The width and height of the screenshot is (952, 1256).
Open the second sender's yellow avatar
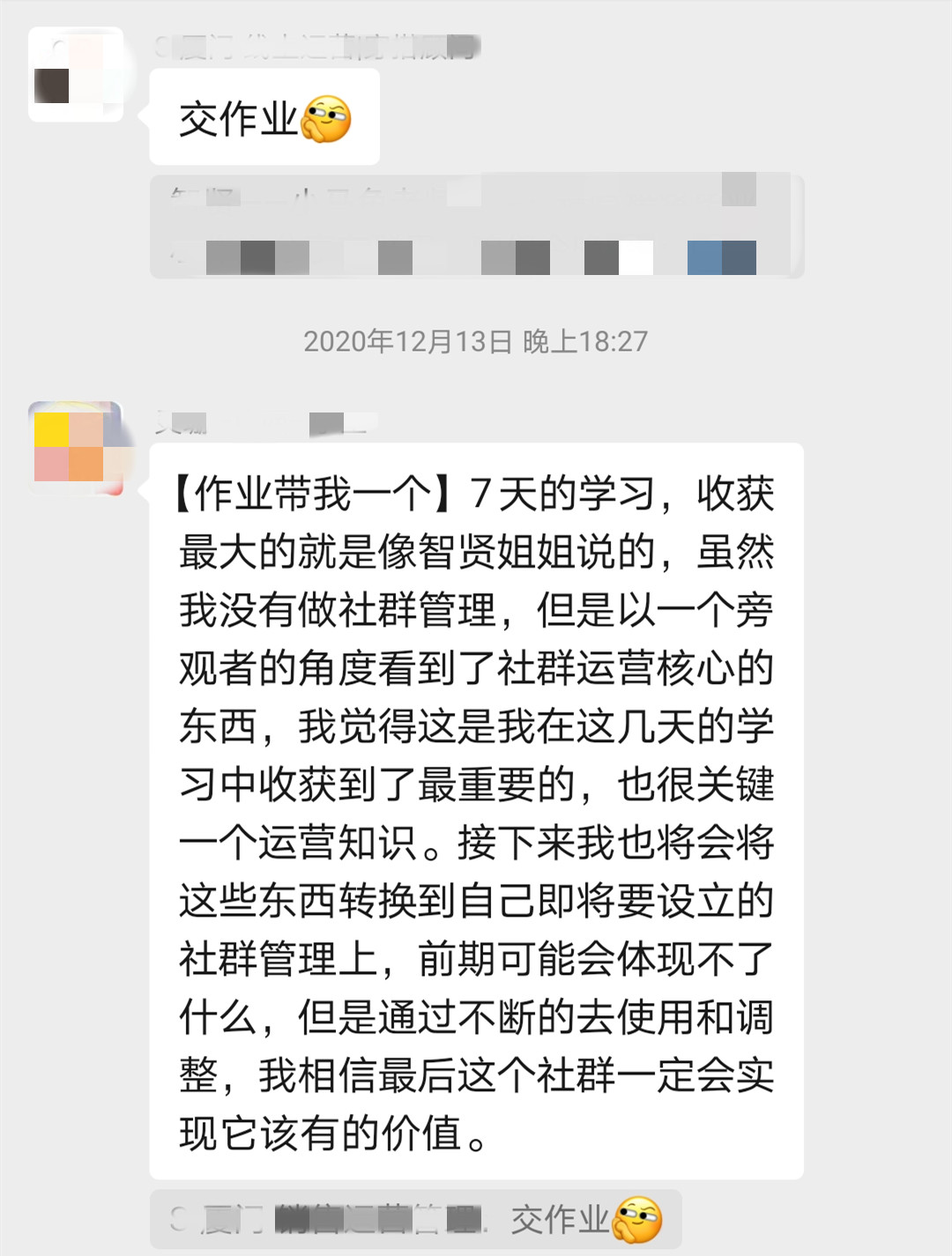[78, 441]
